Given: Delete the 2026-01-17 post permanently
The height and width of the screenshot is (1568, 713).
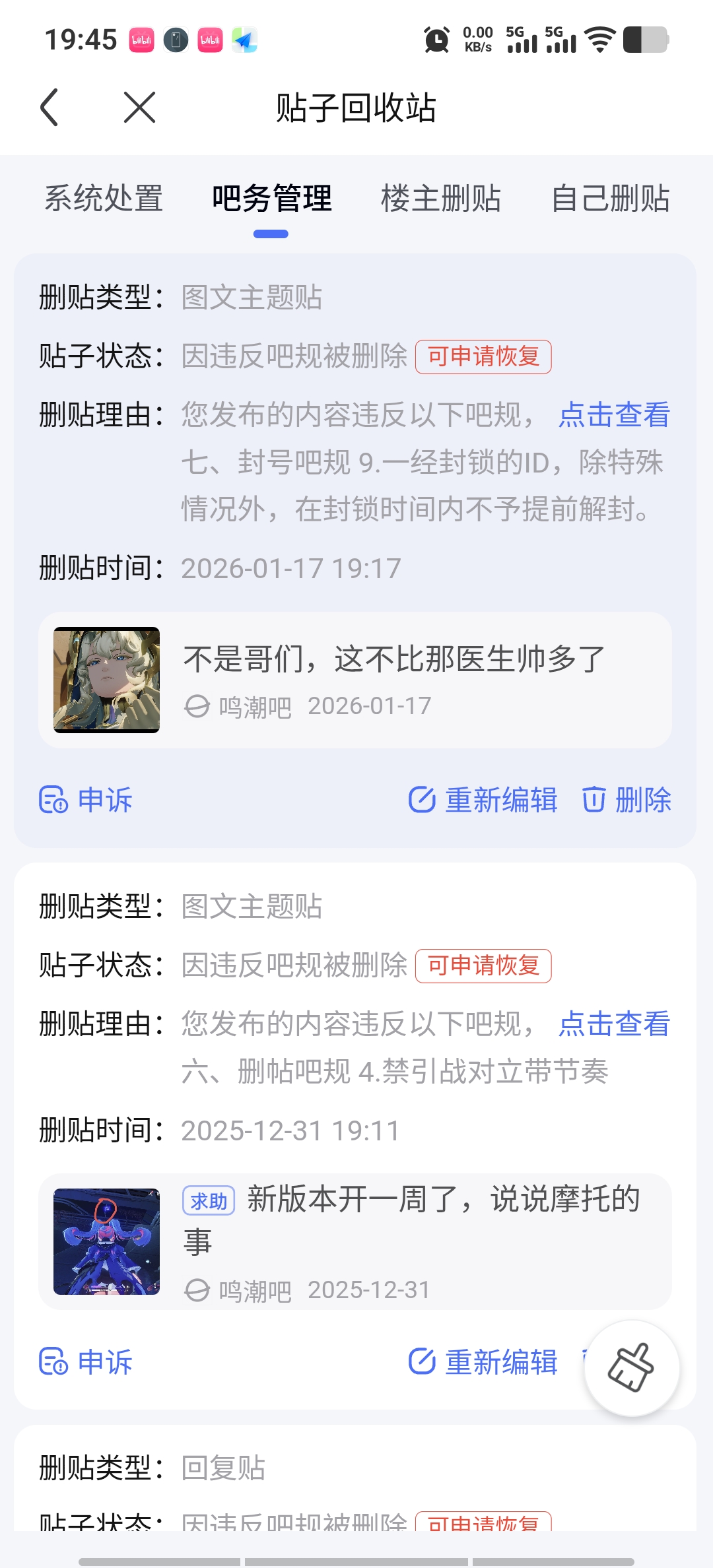Looking at the screenshot, I should (627, 800).
